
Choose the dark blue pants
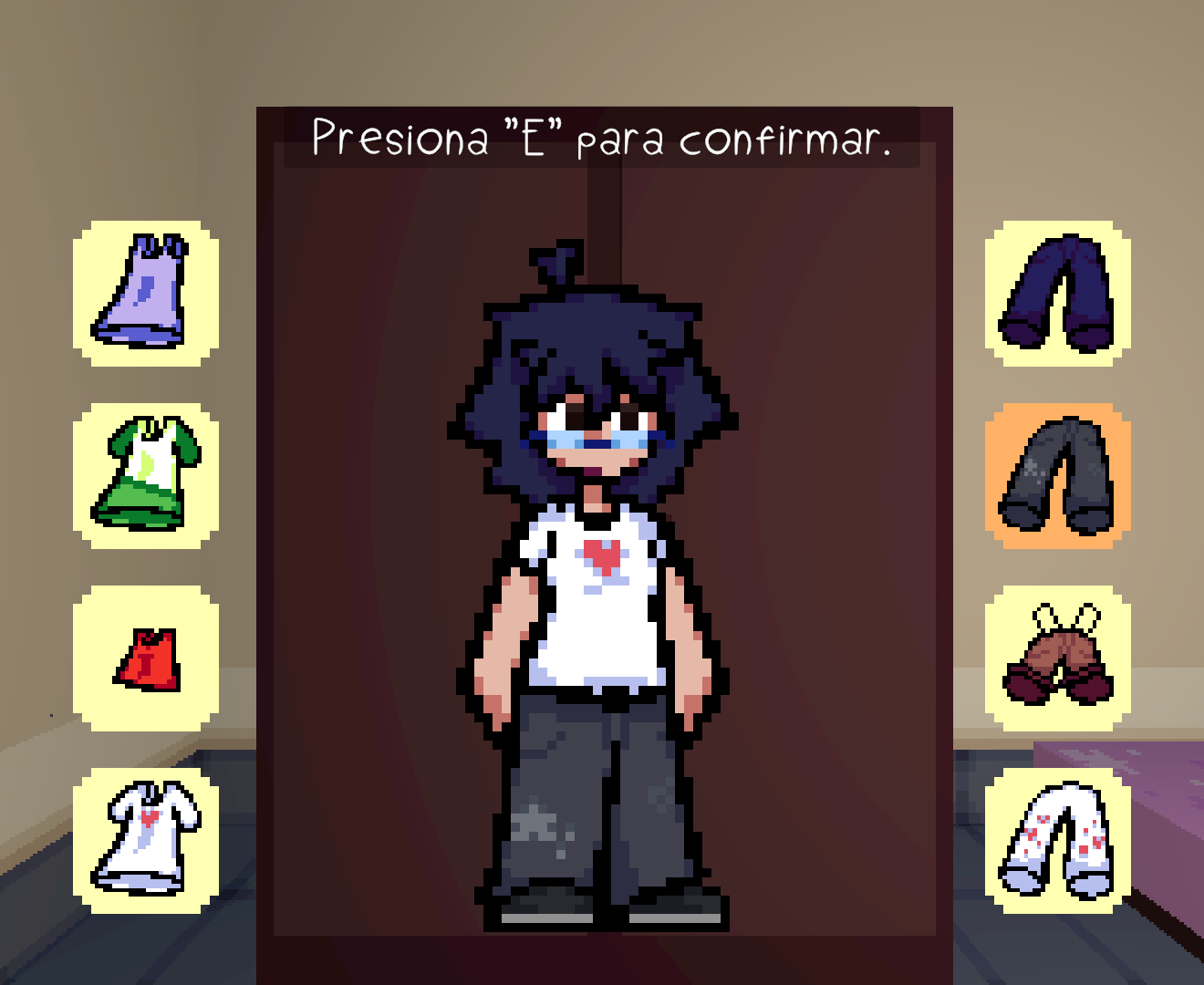(1058, 293)
